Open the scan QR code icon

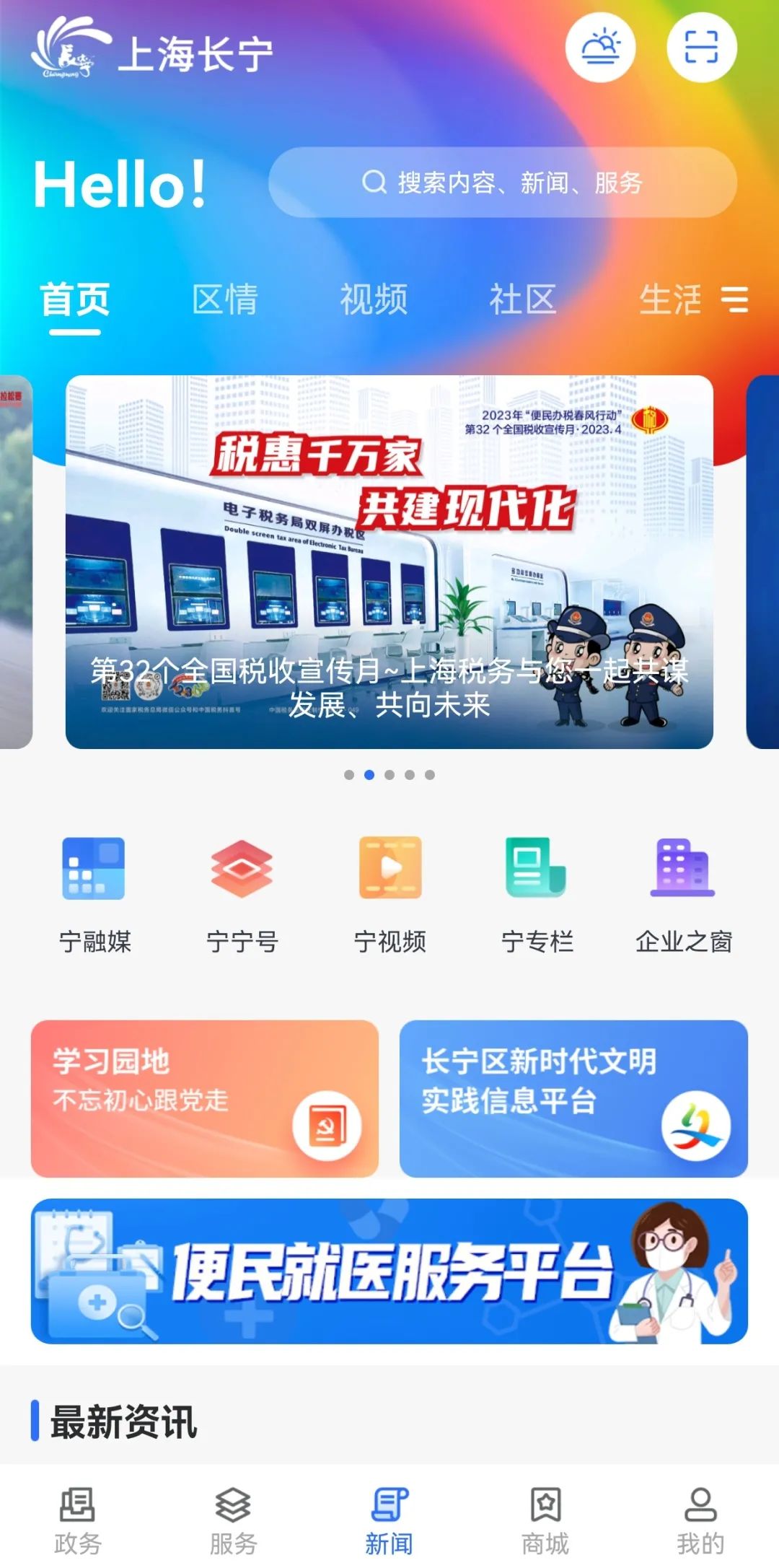[x=702, y=47]
